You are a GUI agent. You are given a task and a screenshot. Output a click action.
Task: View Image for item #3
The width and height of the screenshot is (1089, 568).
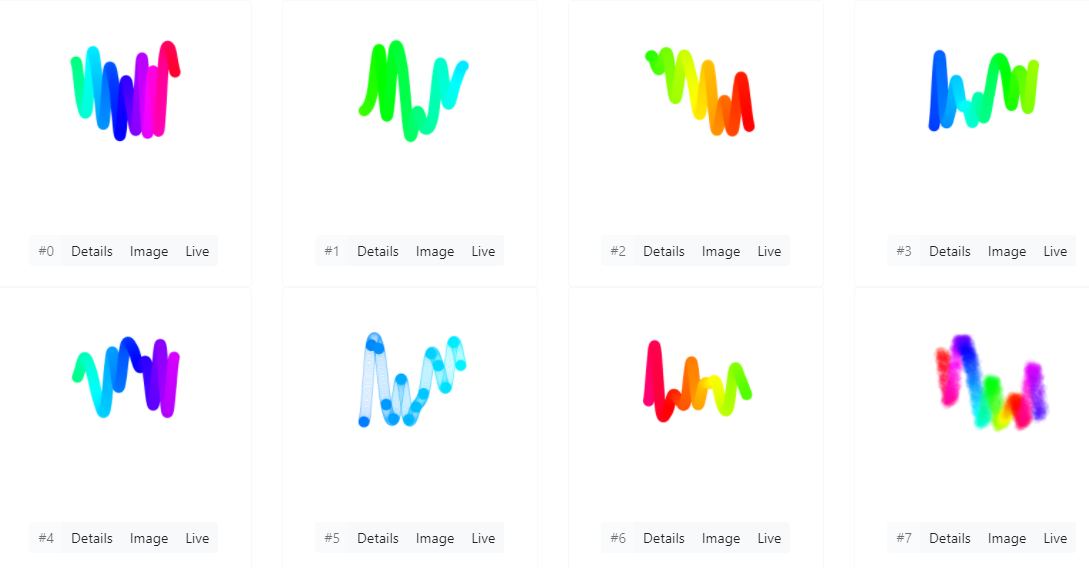[x=1007, y=251]
